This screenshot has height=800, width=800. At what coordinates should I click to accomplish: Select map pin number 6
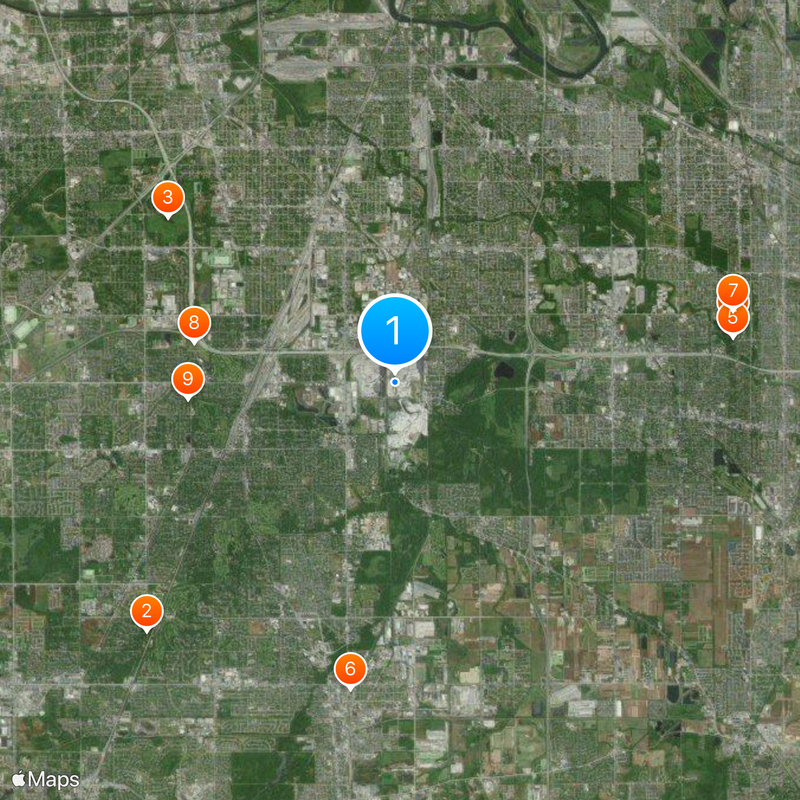tap(350, 669)
